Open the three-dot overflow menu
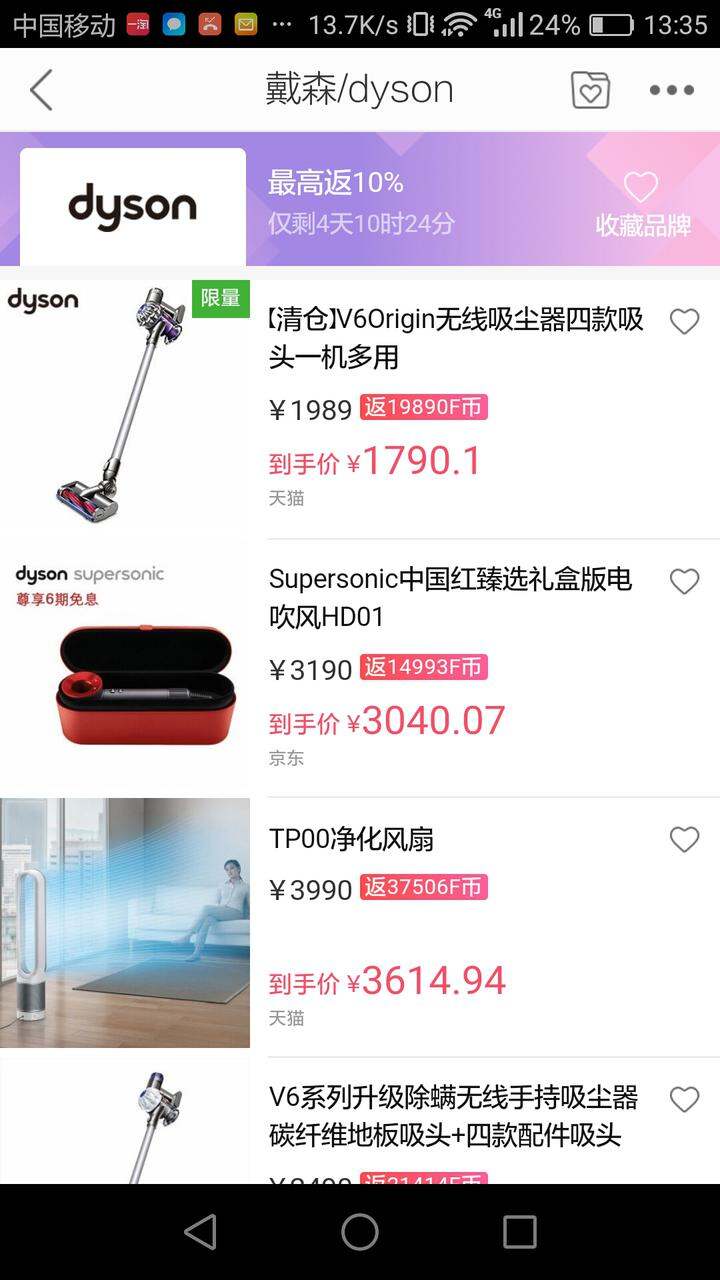Image resolution: width=720 pixels, height=1280 pixels. pyautogui.click(x=672, y=90)
